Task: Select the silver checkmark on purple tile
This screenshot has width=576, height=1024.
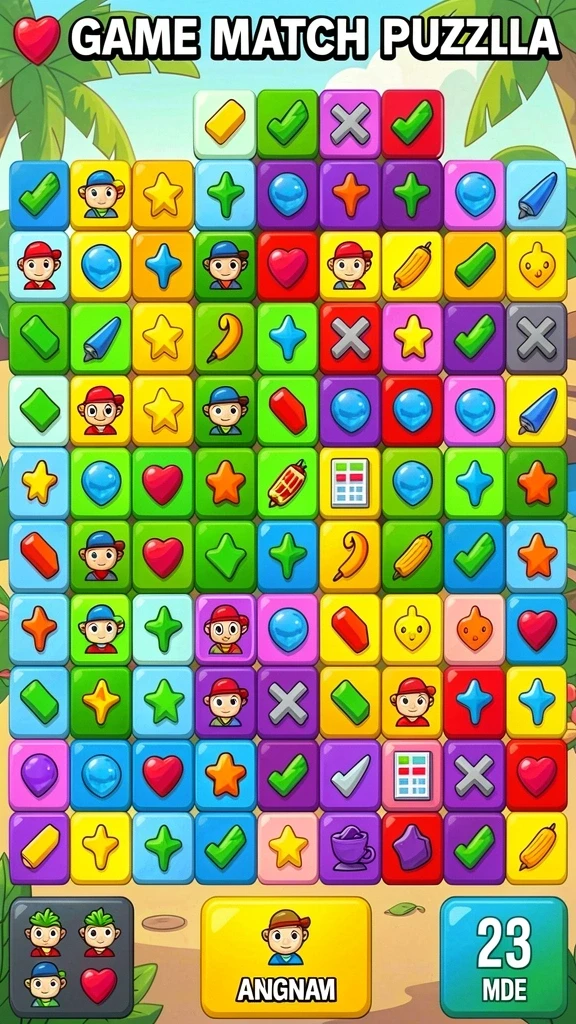Action: pos(350,775)
